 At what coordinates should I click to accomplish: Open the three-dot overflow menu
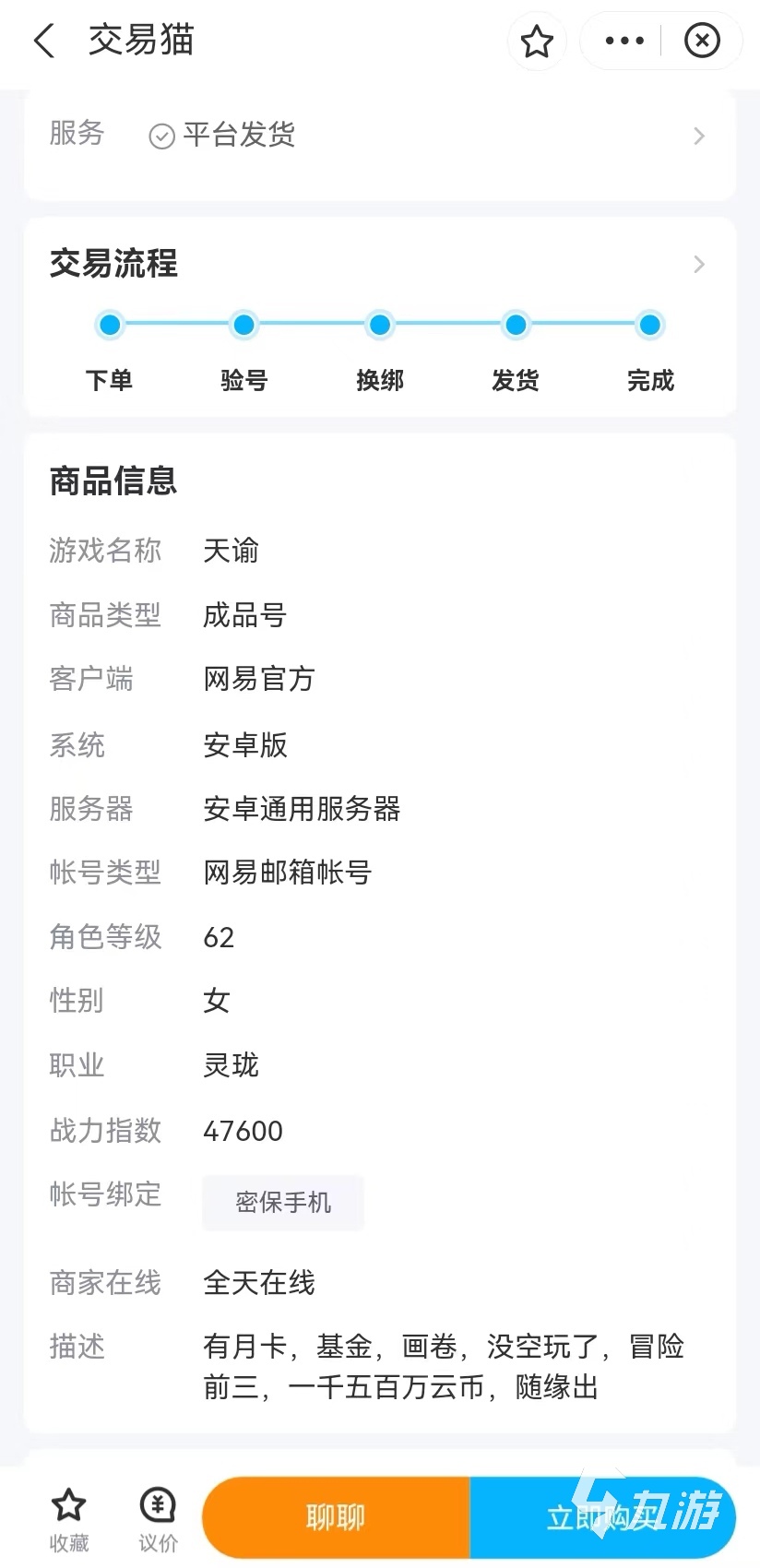click(624, 41)
